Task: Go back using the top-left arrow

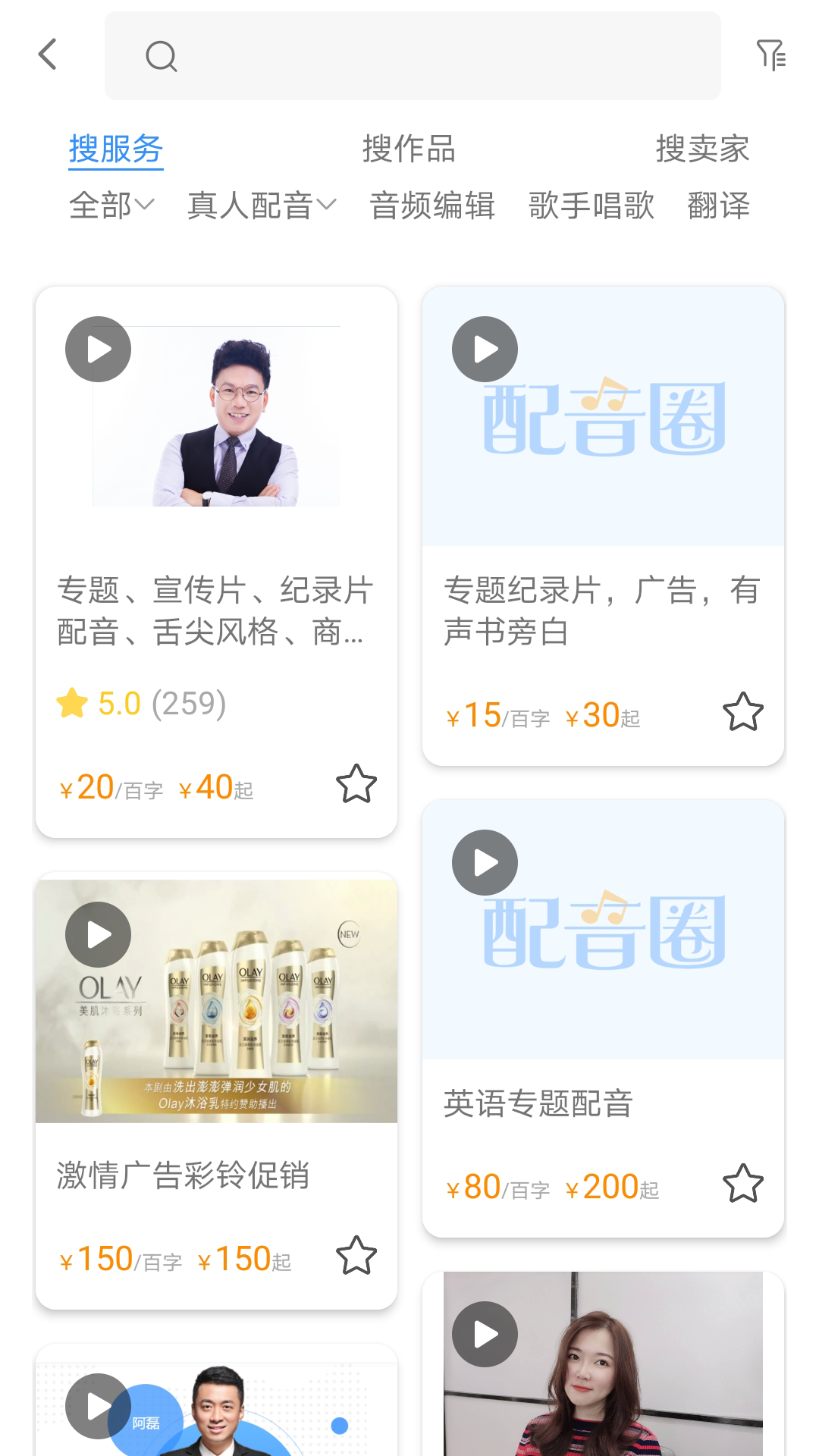Action: coord(48,55)
